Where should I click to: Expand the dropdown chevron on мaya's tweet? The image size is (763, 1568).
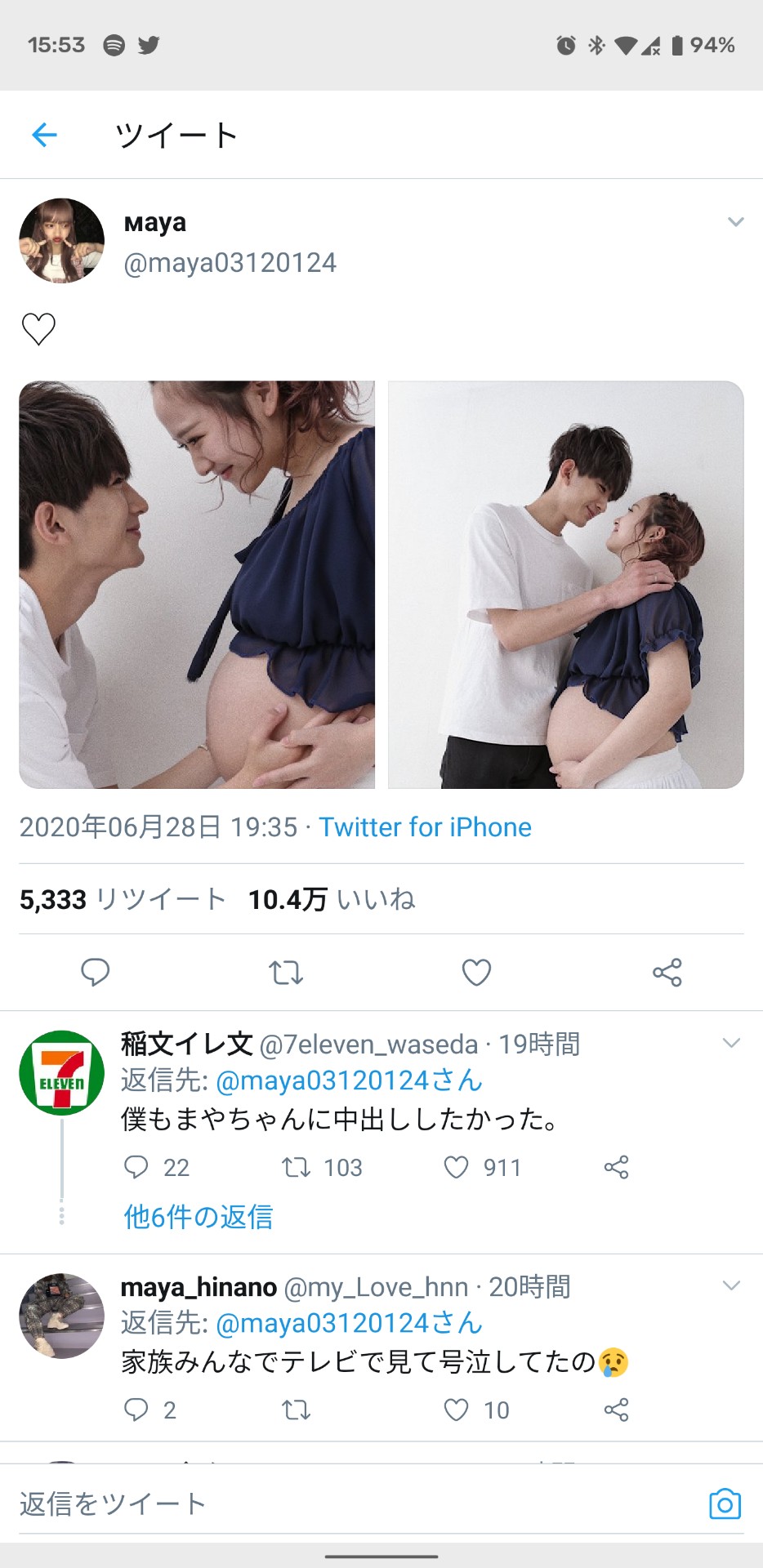click(x=736, y=221)
